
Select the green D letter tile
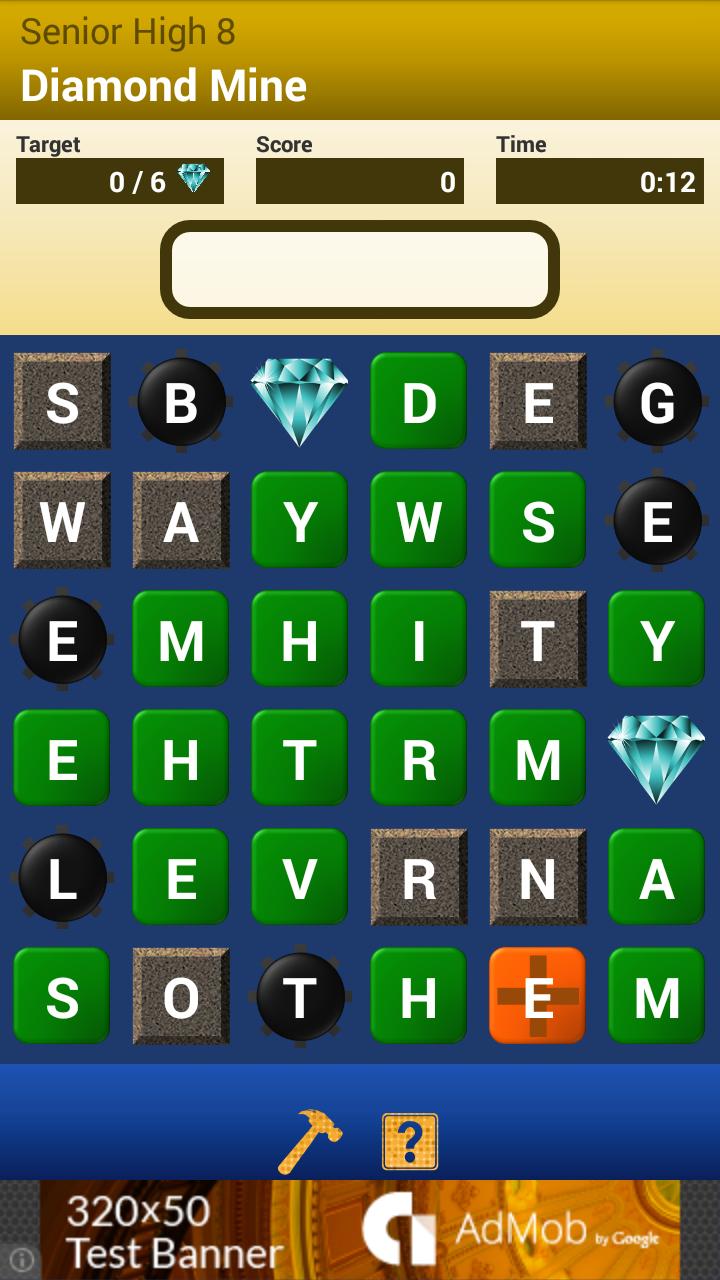(419, 402)
